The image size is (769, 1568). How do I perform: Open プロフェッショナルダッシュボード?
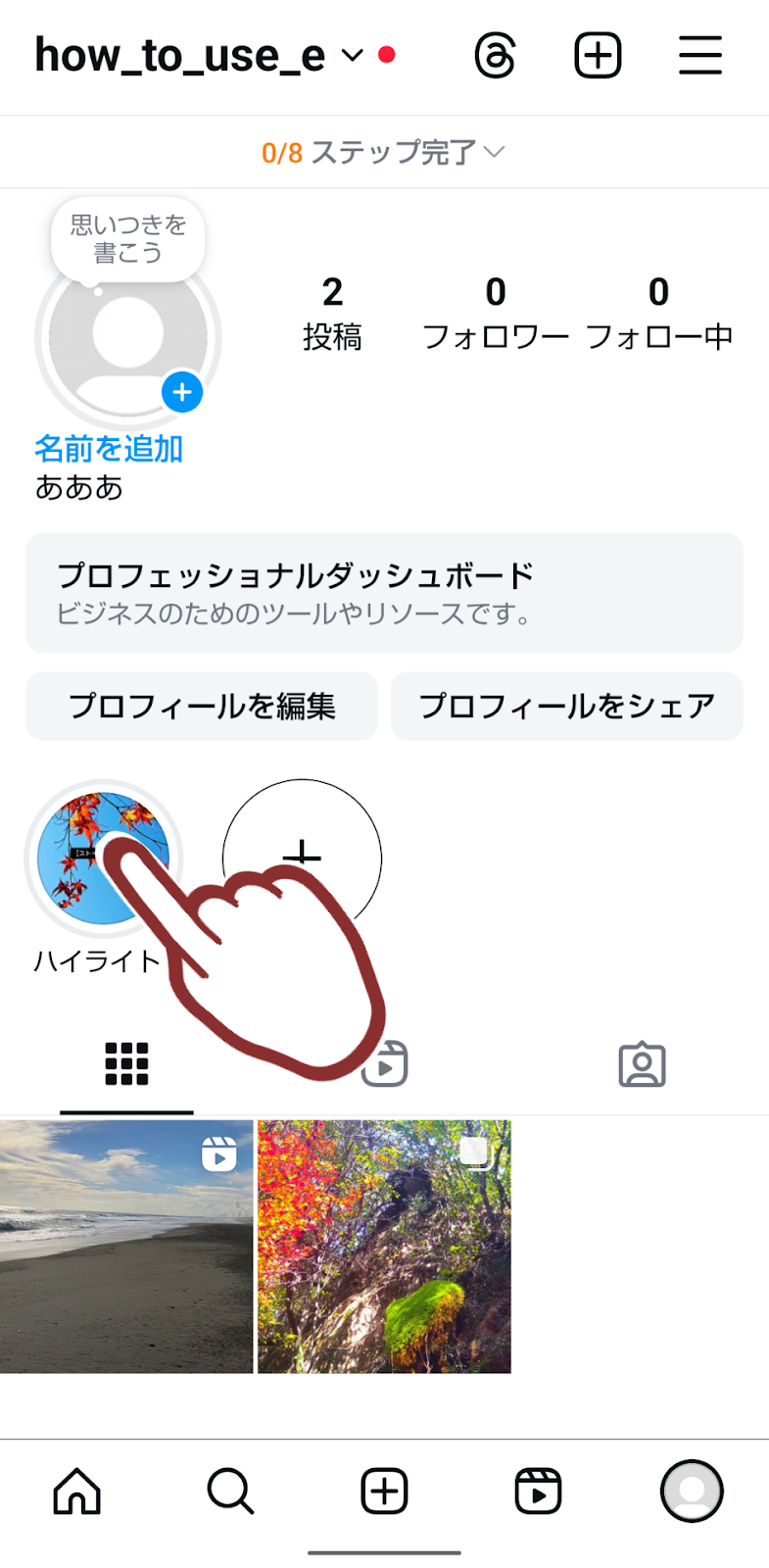[384, 592]
